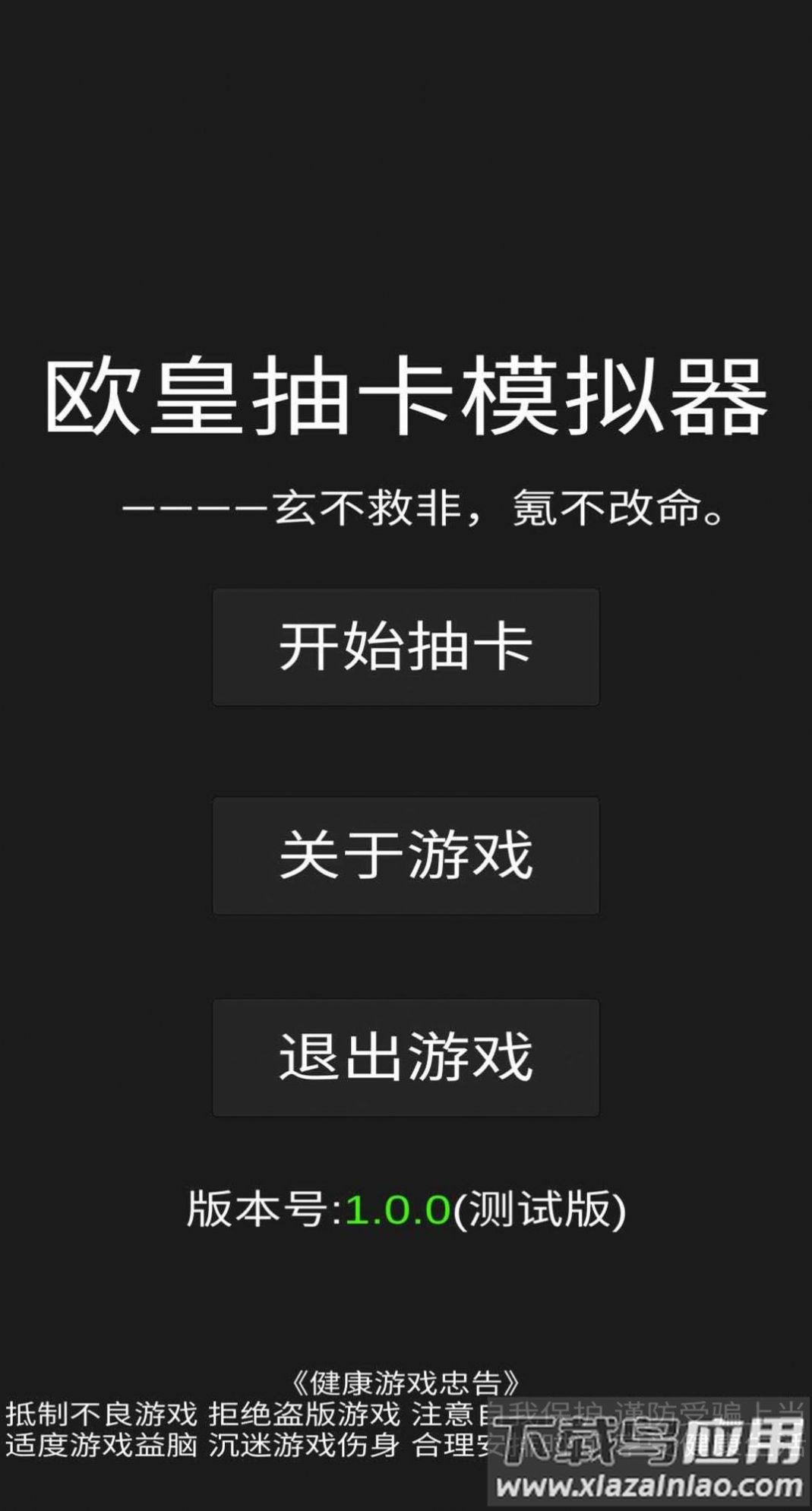Open 关于游戏 info
The image size is (812, 1511).
[x=406, y=855]
